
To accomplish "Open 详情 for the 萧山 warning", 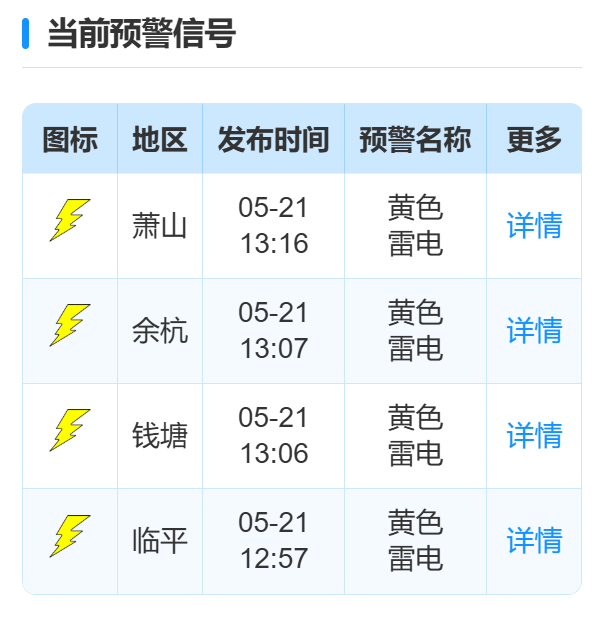I will coord(534,226).
